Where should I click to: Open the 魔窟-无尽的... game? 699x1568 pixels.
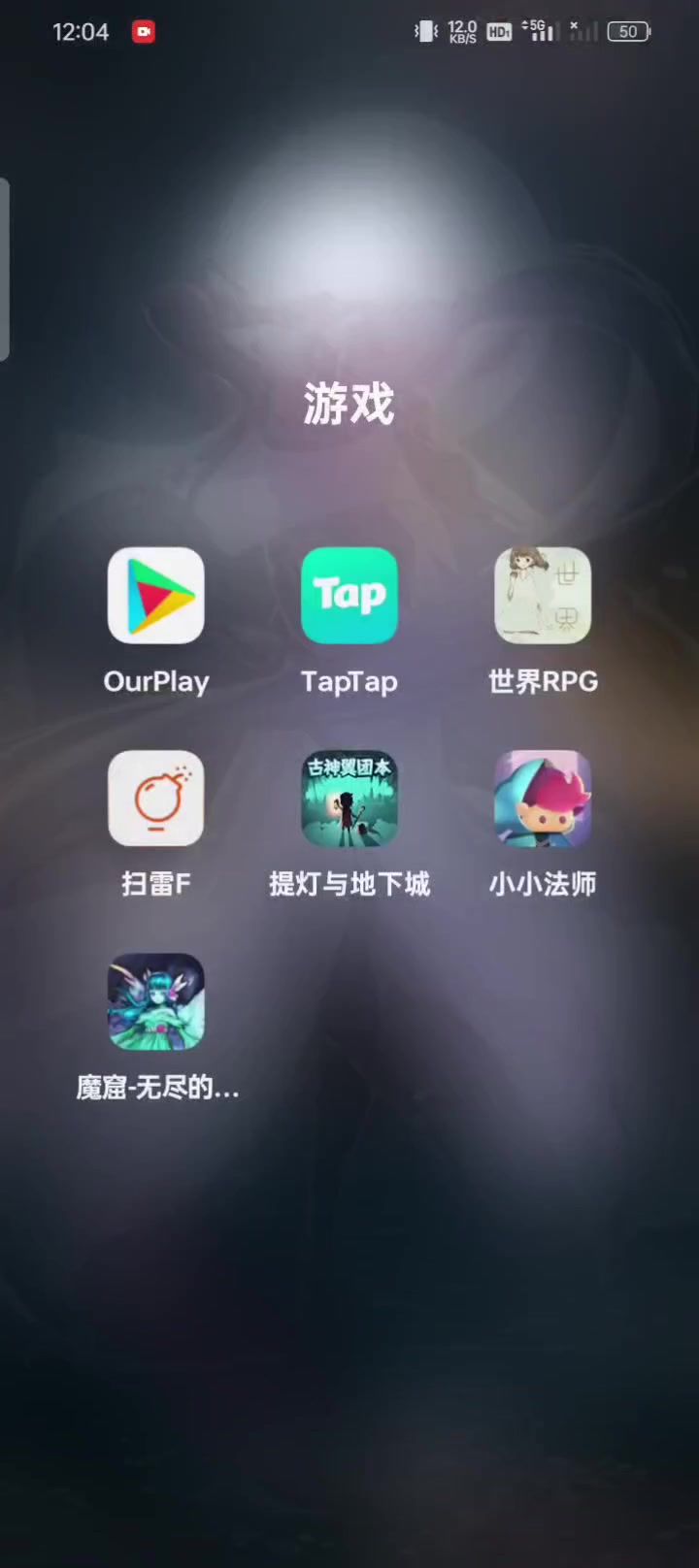155,1001
